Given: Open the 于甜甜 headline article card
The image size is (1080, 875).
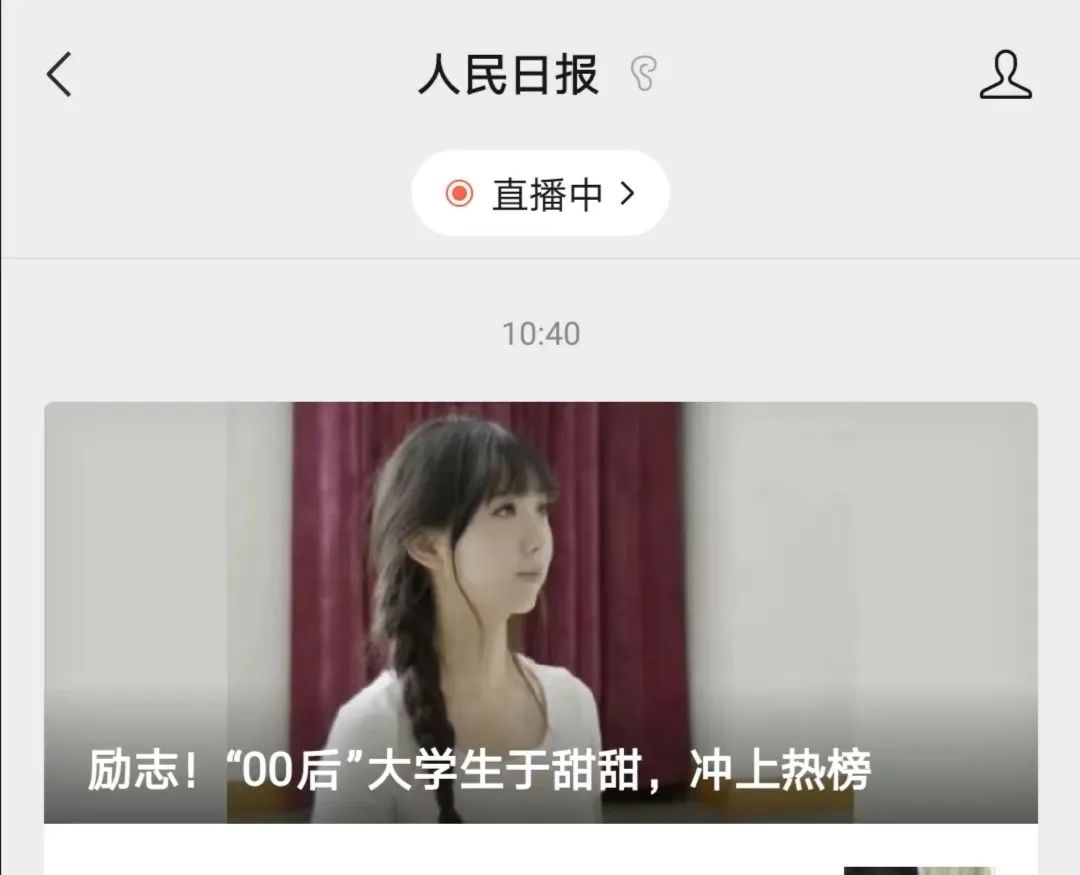Looking at the screenshot, I should (540, 612).
